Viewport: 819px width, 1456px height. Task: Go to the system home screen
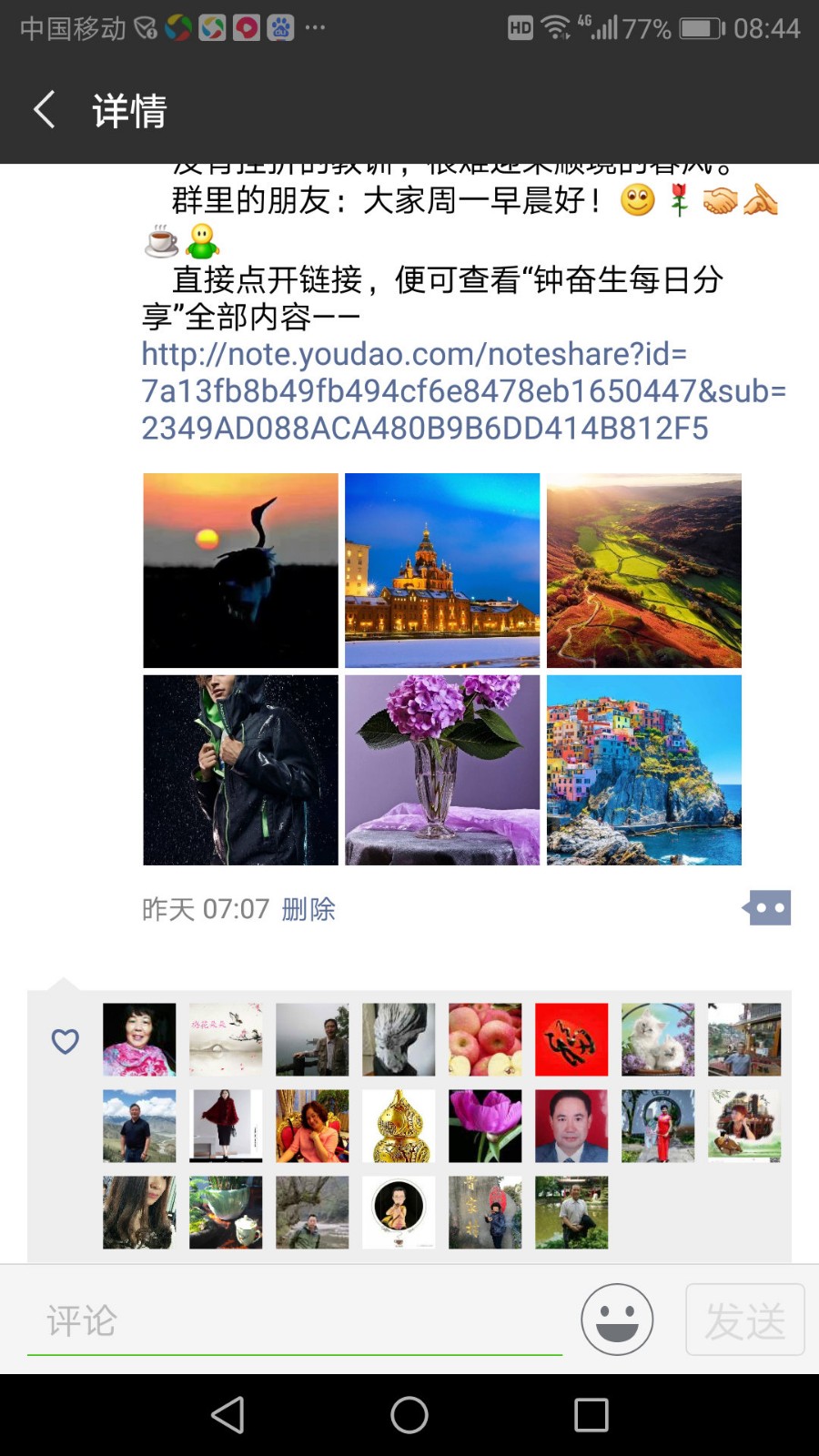409,1415
